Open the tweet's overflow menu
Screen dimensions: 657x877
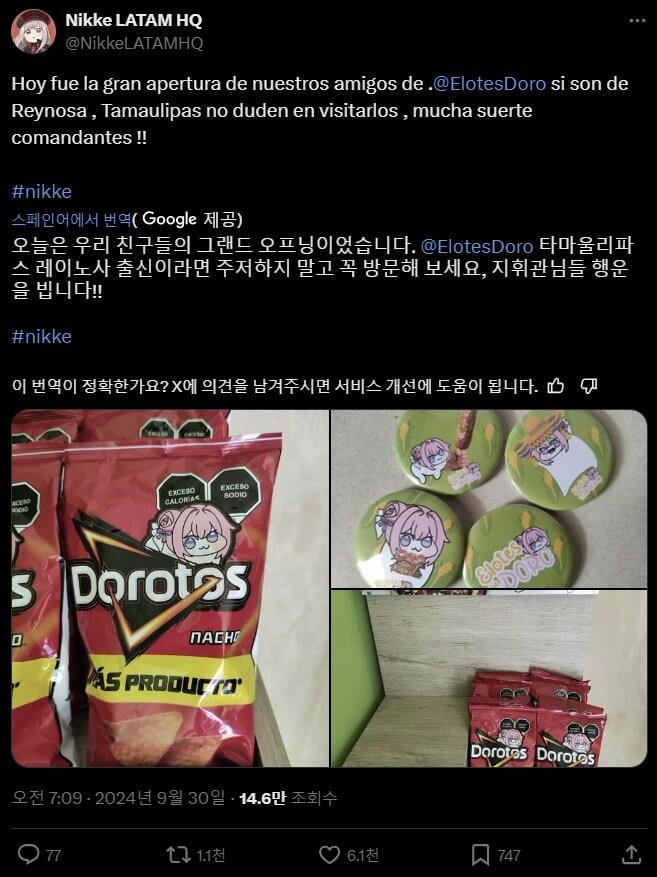click(636, 20)
